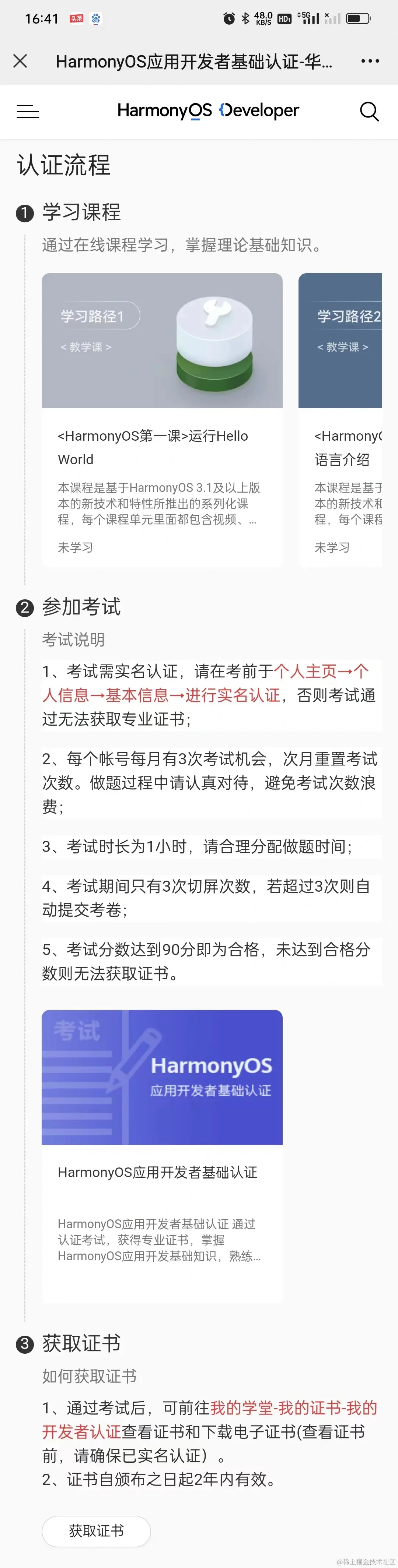Tap the 获取证书 button
This screenshot has height=1568, width=398.
pyautogui.click(x=96, y=1531)
